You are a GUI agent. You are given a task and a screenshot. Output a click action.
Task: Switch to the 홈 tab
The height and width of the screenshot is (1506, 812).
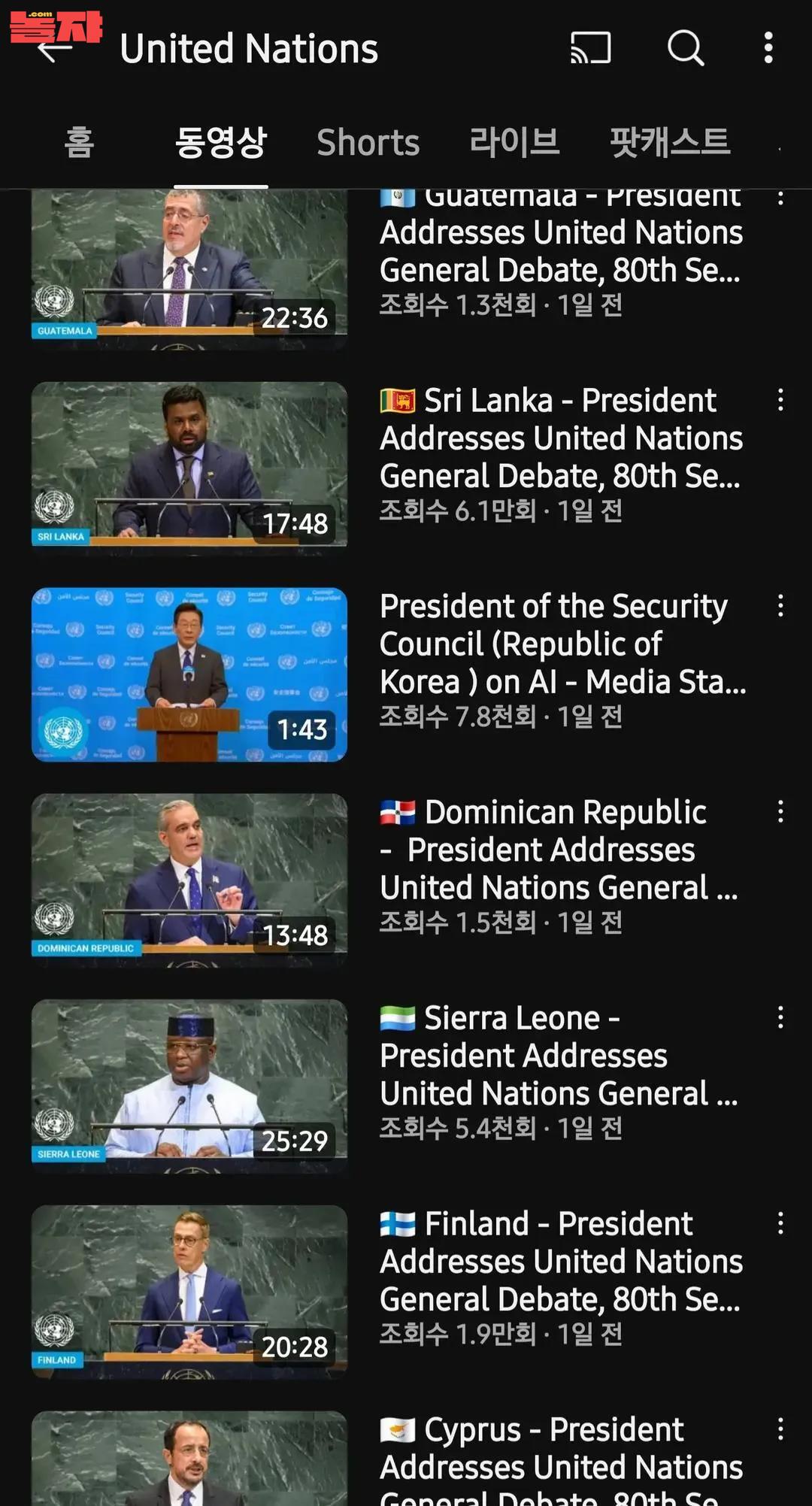pyautogui.click(x=79, y=142)
